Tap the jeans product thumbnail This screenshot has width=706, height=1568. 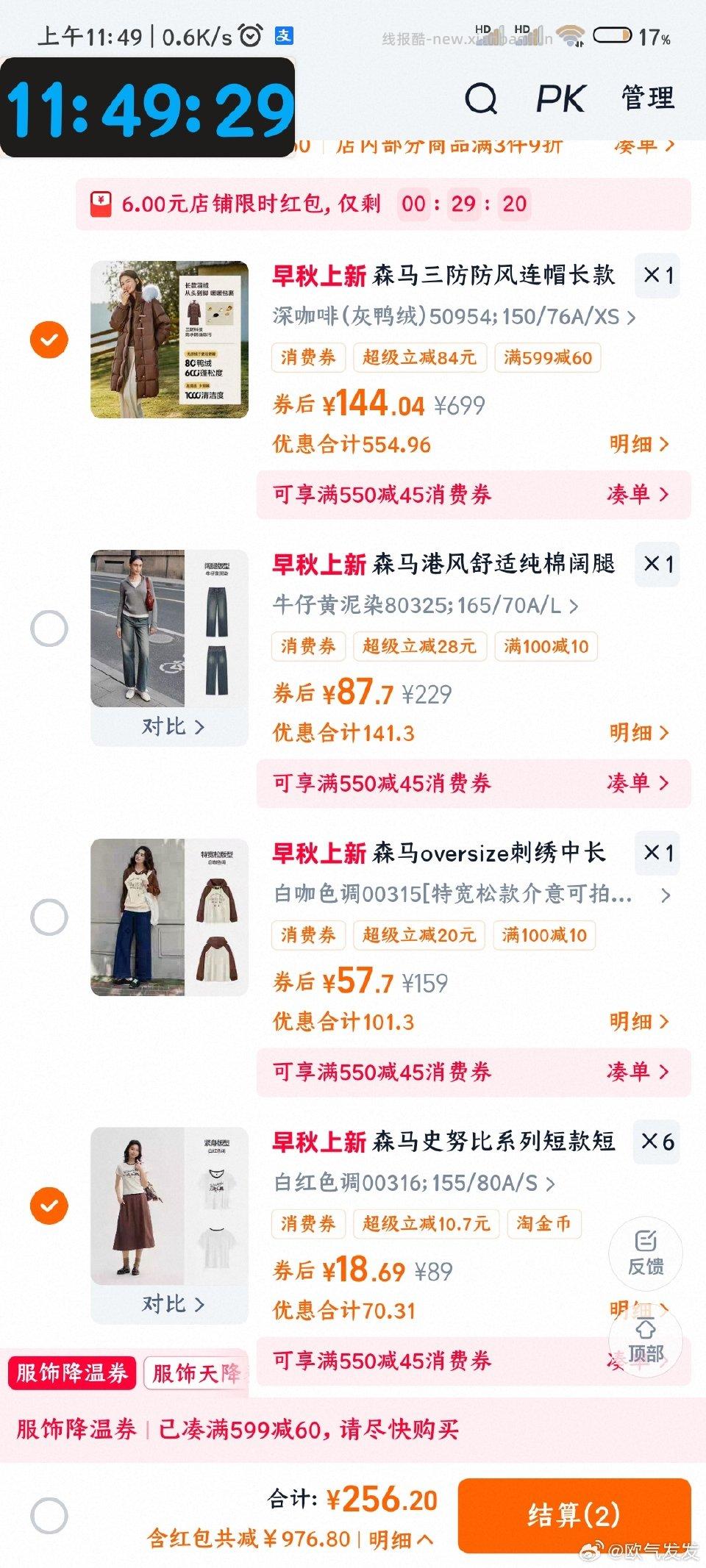[169, 626]
